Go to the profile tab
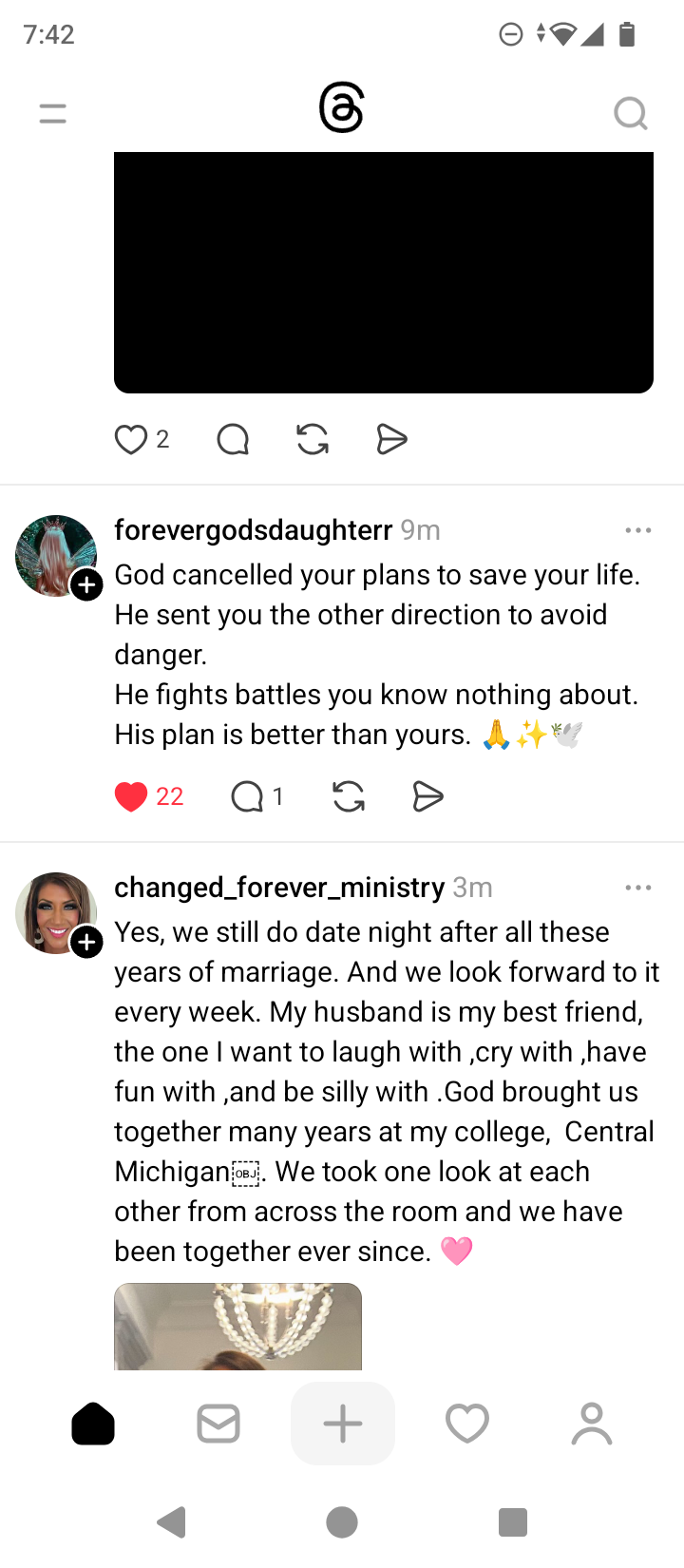Image resolution: width=684 pixels, height=1568 pixels. pos(592,1424)
